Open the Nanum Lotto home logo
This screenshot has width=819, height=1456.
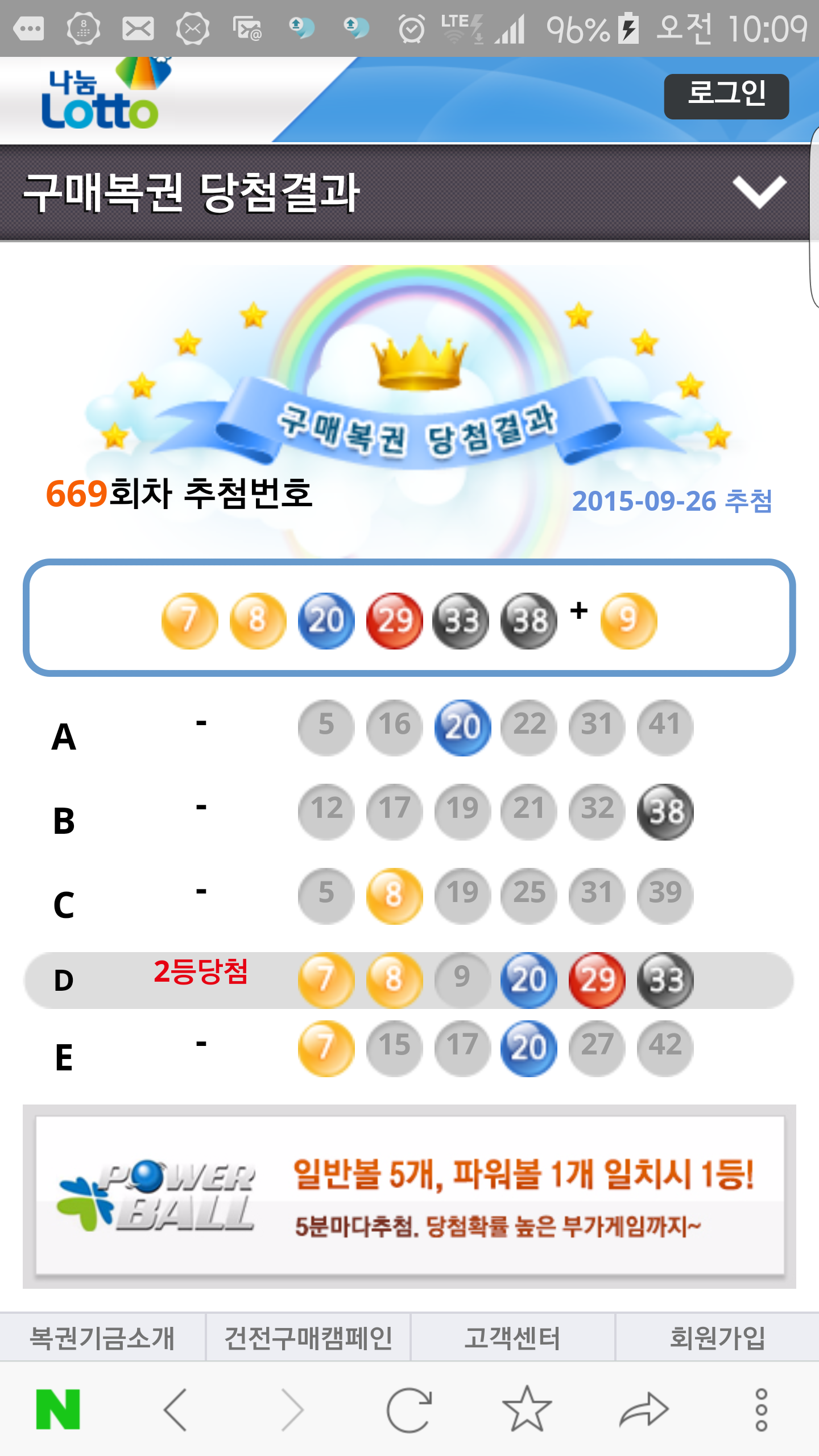[102, 97]
